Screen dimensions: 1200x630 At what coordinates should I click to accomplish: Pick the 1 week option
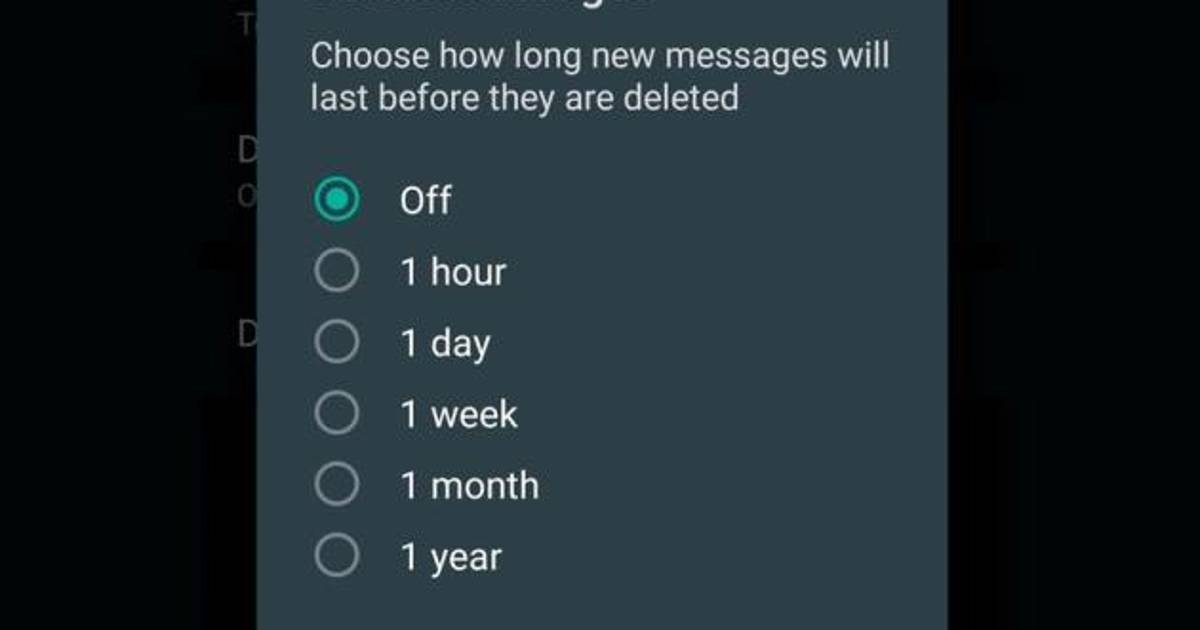click(337, 414)
